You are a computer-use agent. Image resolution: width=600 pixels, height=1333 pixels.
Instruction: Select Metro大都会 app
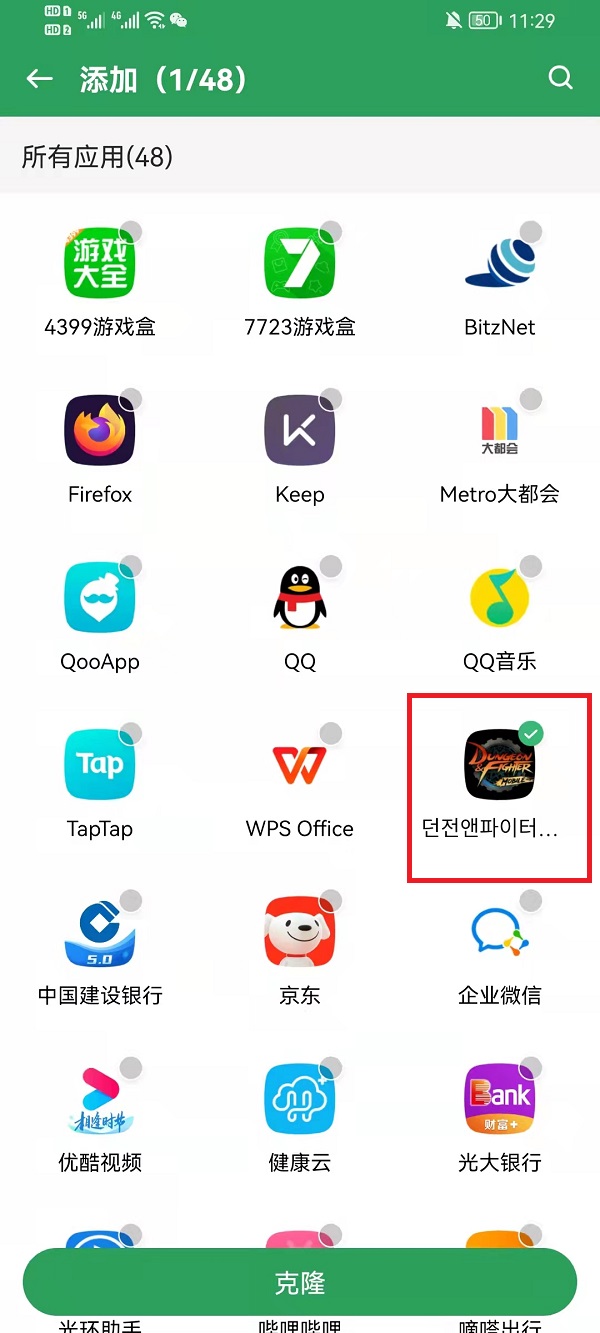pyautogui.click(x=500, y=431)
